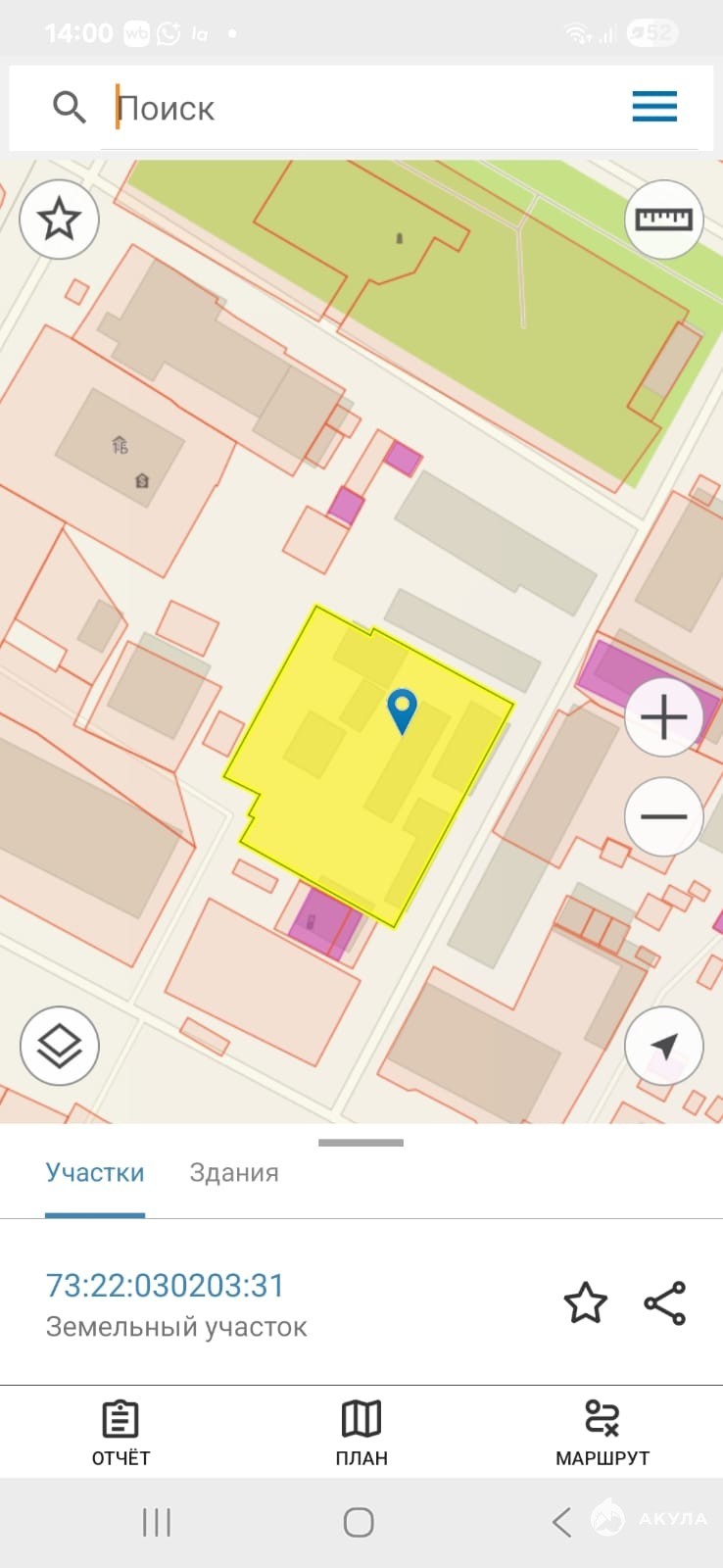Activate the ruler measurement tool
The height and width of the screenshot is (1568, 723).
point(663,220)
